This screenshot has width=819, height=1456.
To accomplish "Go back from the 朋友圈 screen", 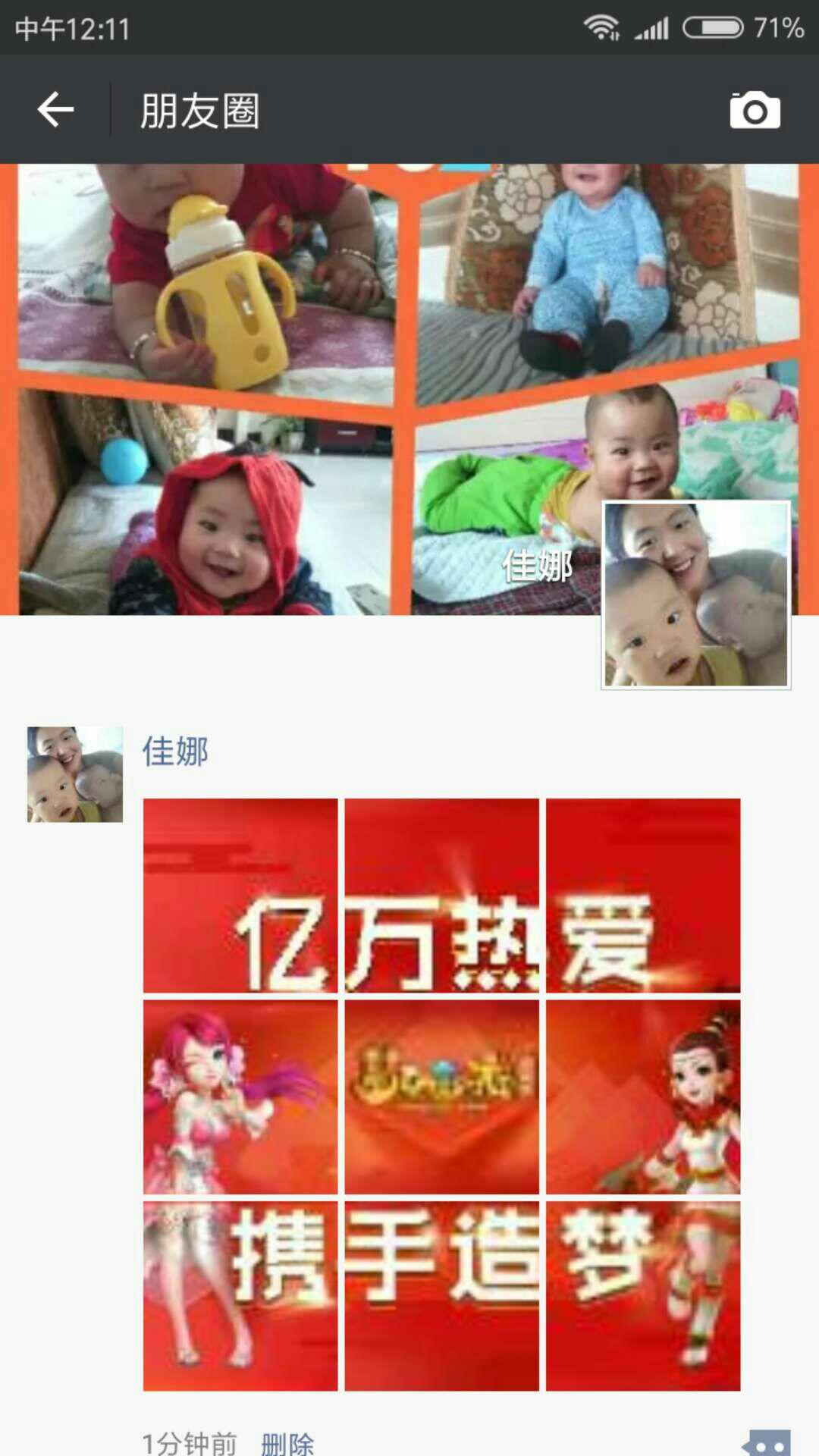I will tap(55, 110).
